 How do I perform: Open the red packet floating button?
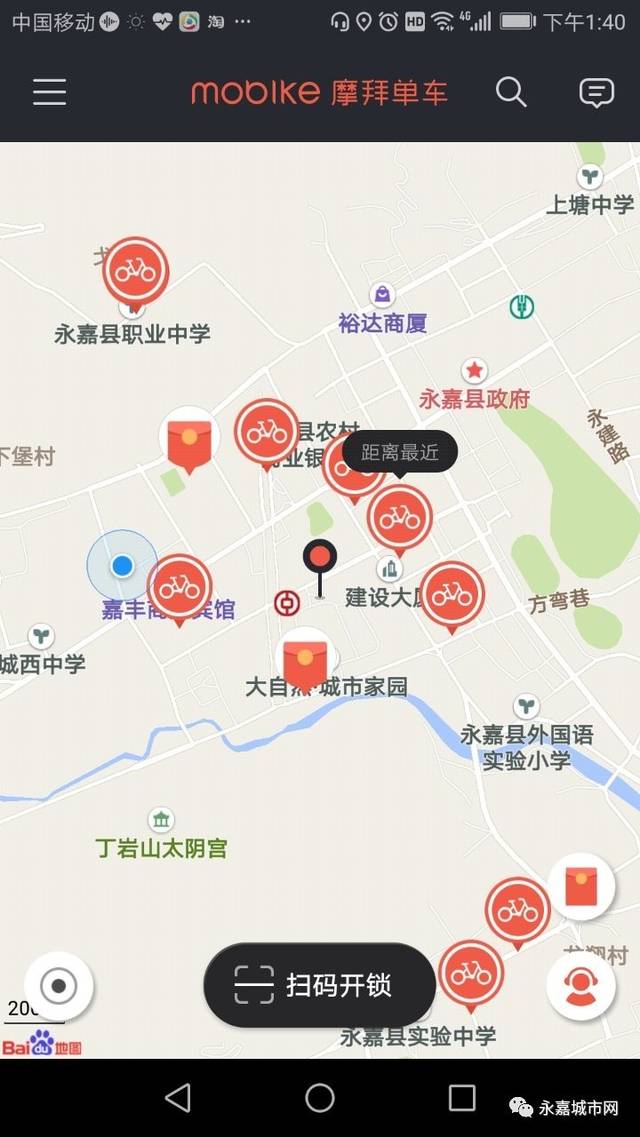(x=581, y=886)
